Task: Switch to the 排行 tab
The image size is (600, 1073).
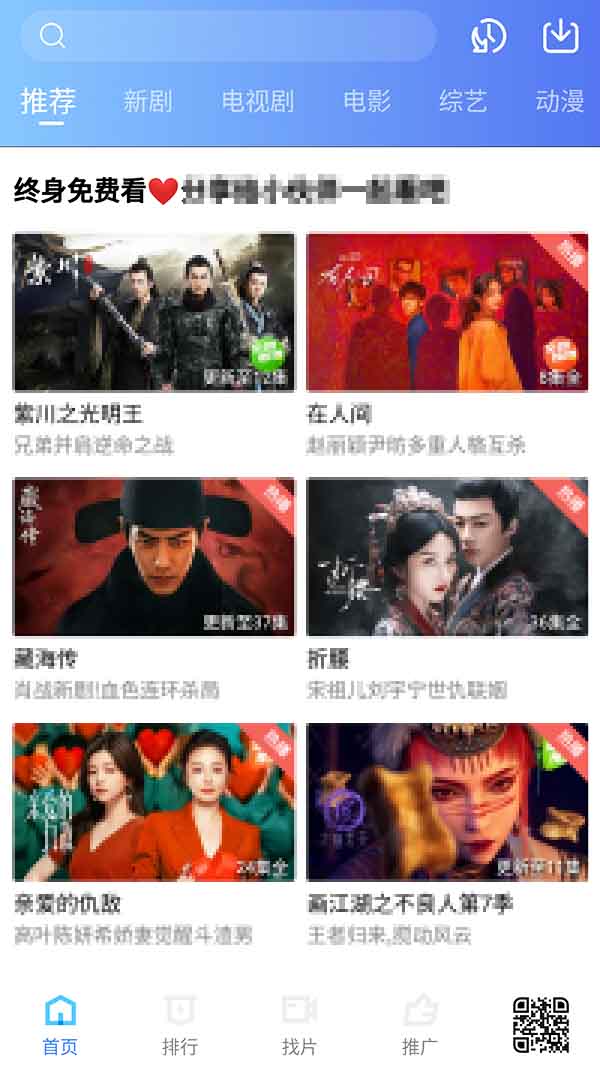Action: [180, 1025]
